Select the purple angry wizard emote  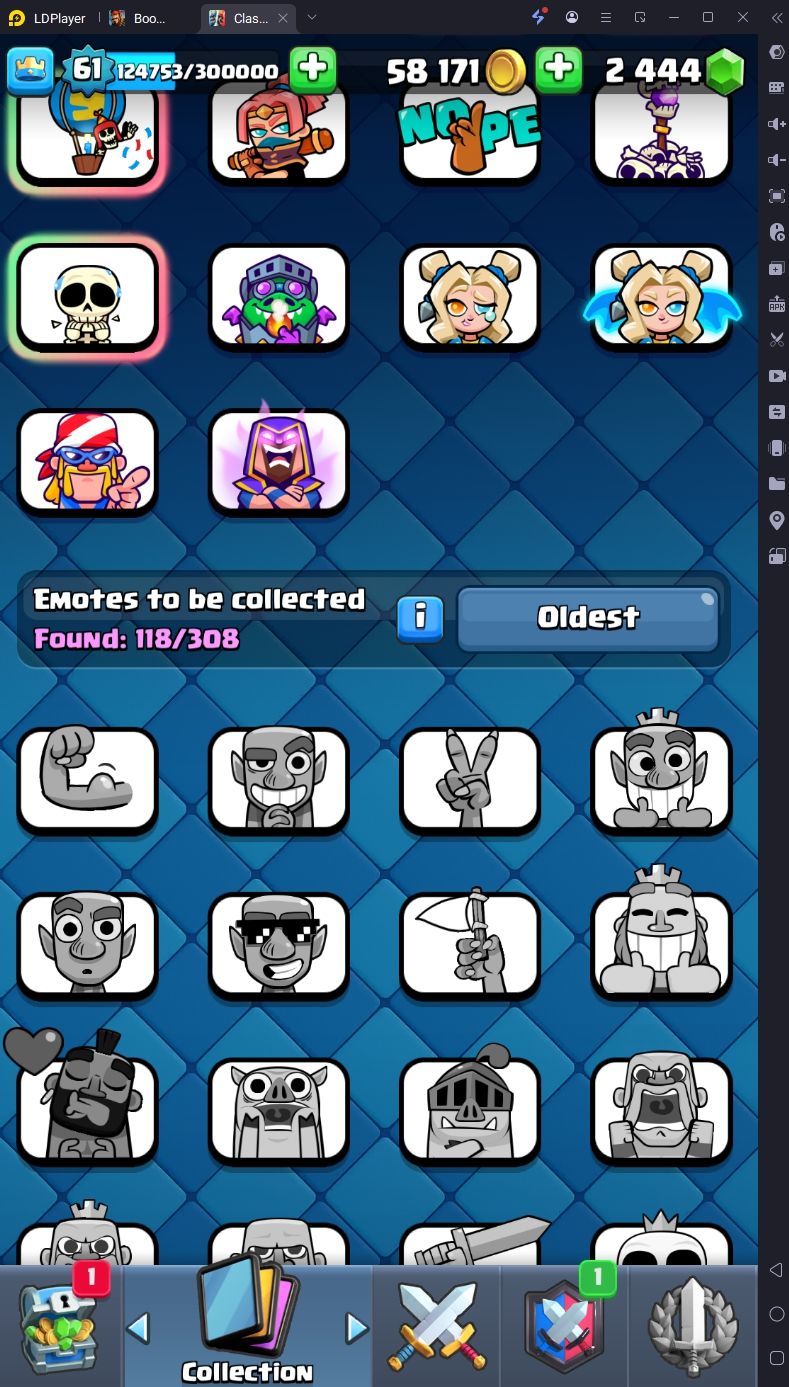[x=279, y=461]
